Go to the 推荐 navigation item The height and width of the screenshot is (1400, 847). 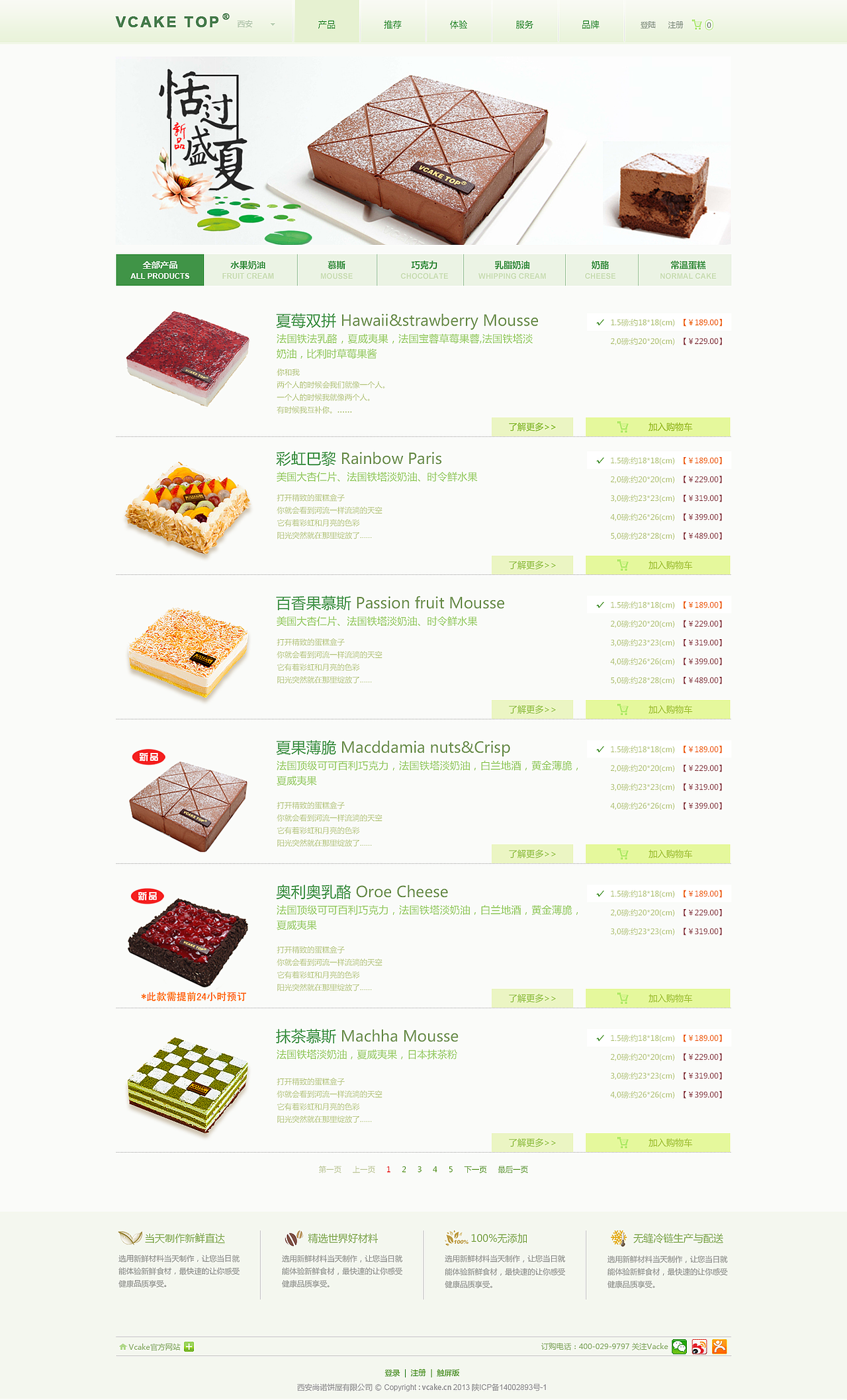(x=392, y=24)
